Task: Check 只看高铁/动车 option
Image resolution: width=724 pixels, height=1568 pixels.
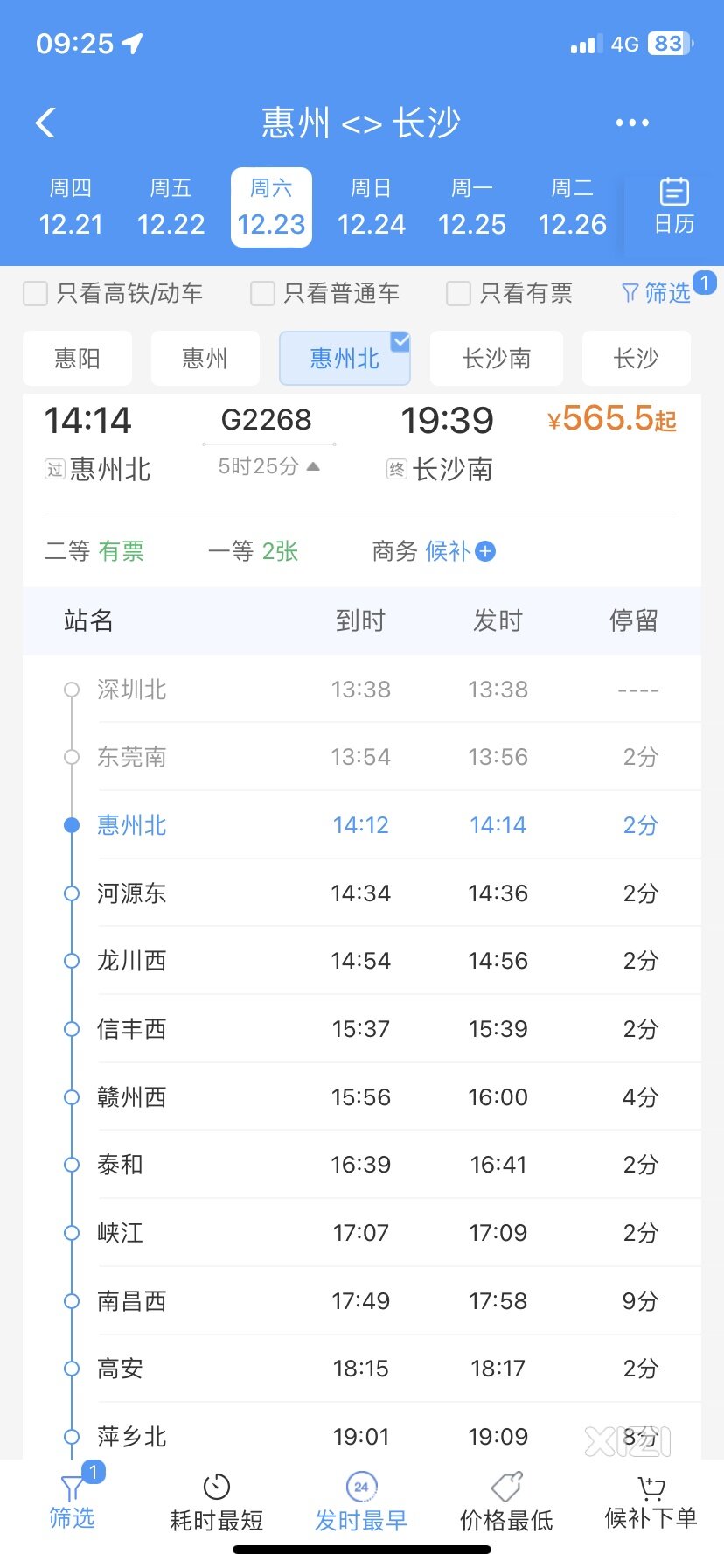Action: coord(113,293)
